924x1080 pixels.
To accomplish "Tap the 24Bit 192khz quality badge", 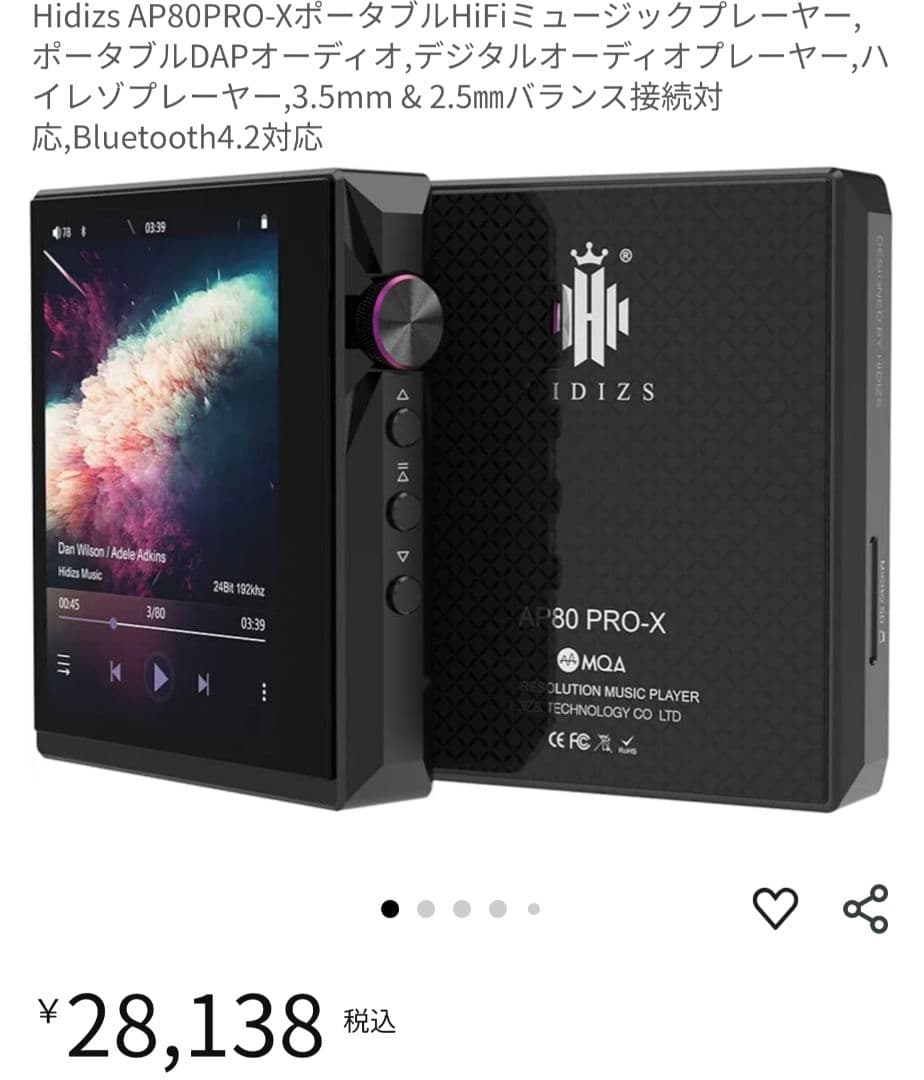I will tap(240, 588).
